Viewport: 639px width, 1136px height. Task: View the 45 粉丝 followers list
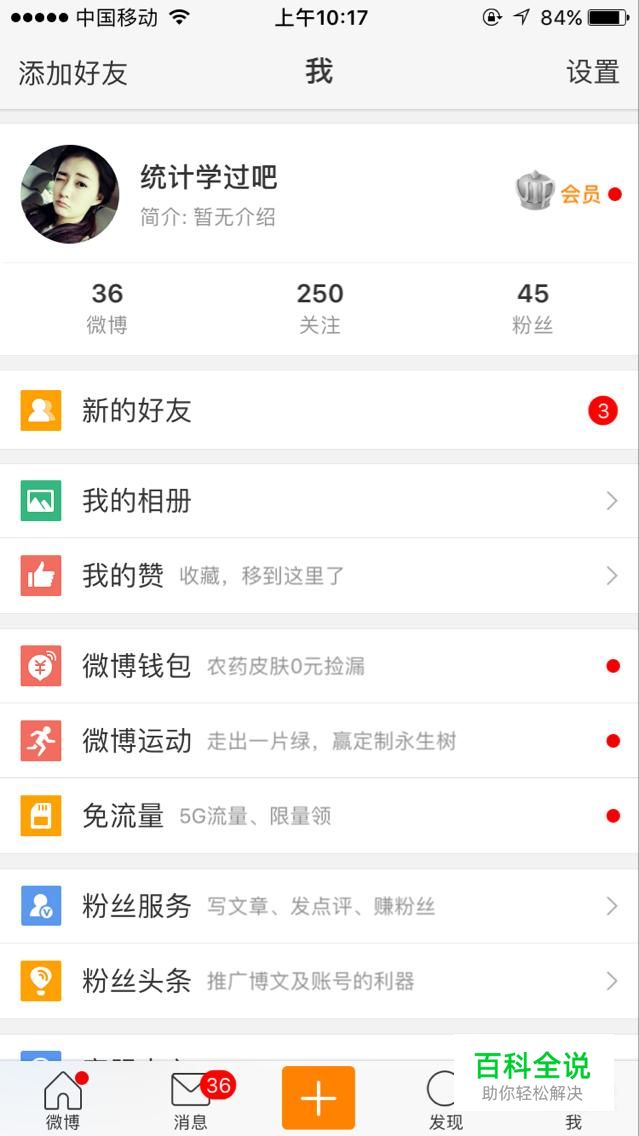coord(532,308)
